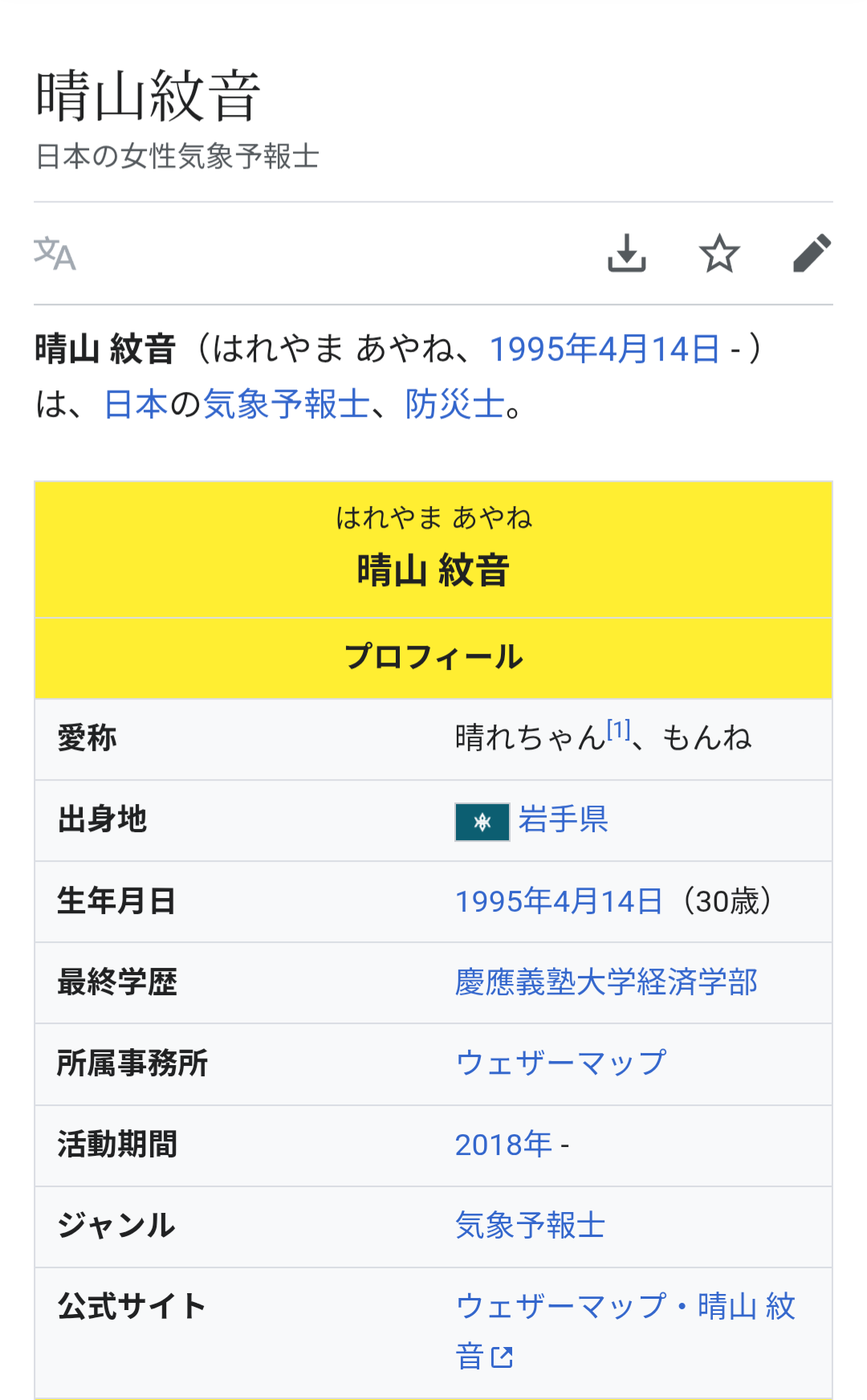Open ウェザーマップ link in 所属事務所 row

coord(560,1063)
